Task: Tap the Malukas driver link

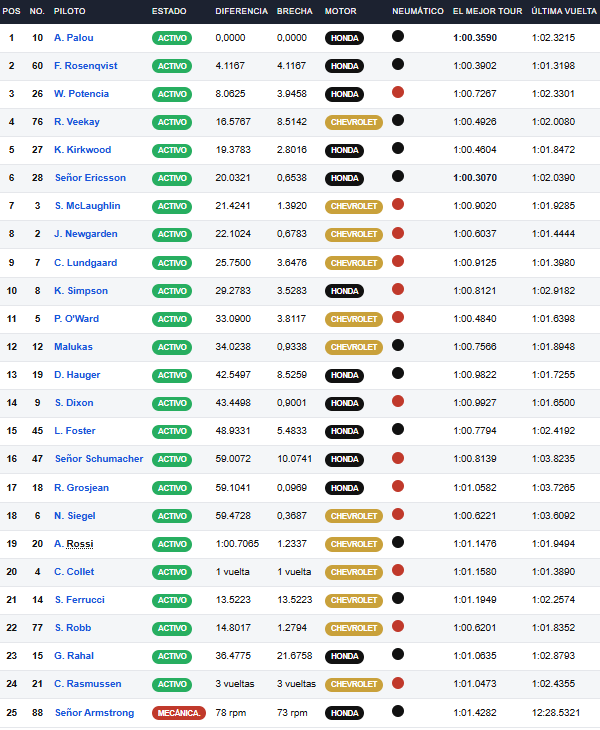Action: [73, 346]
